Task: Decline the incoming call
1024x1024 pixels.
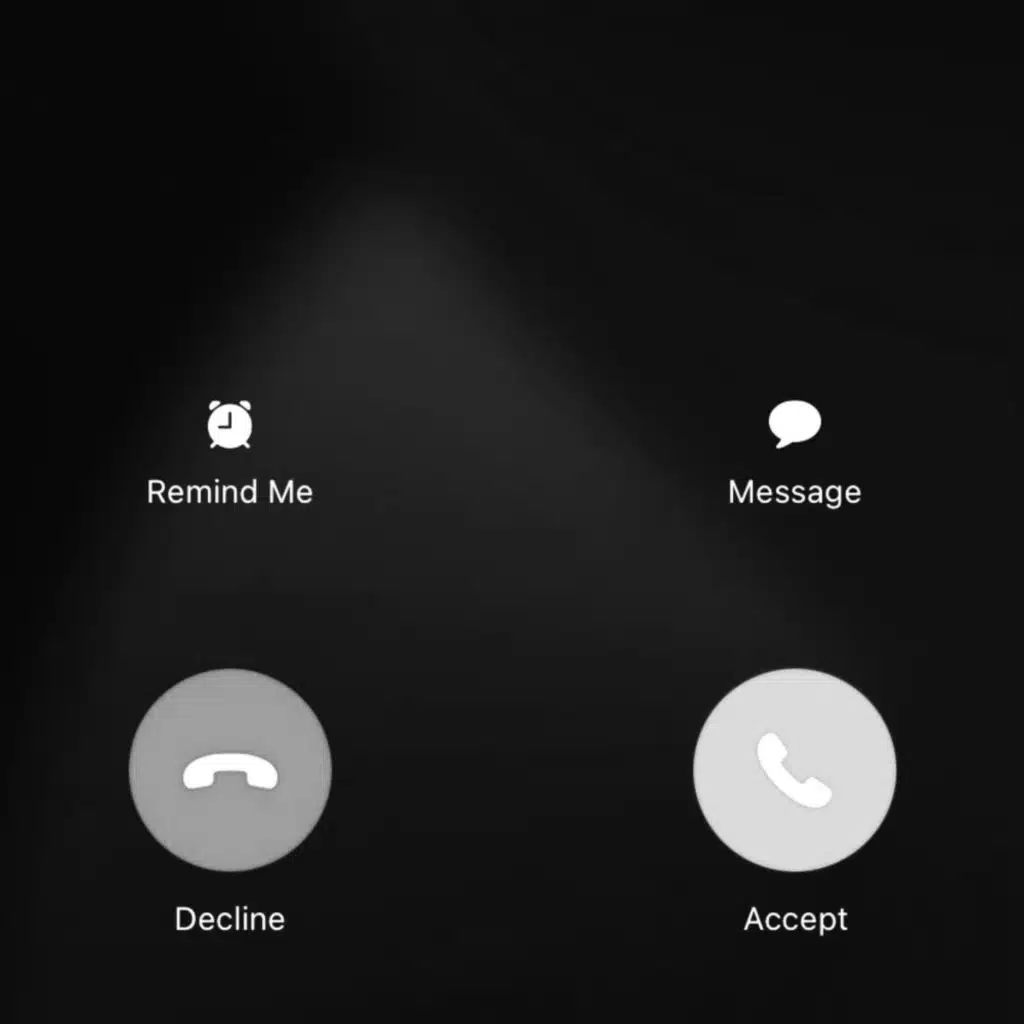Action: pyautogui.click(x=230, y=770)
